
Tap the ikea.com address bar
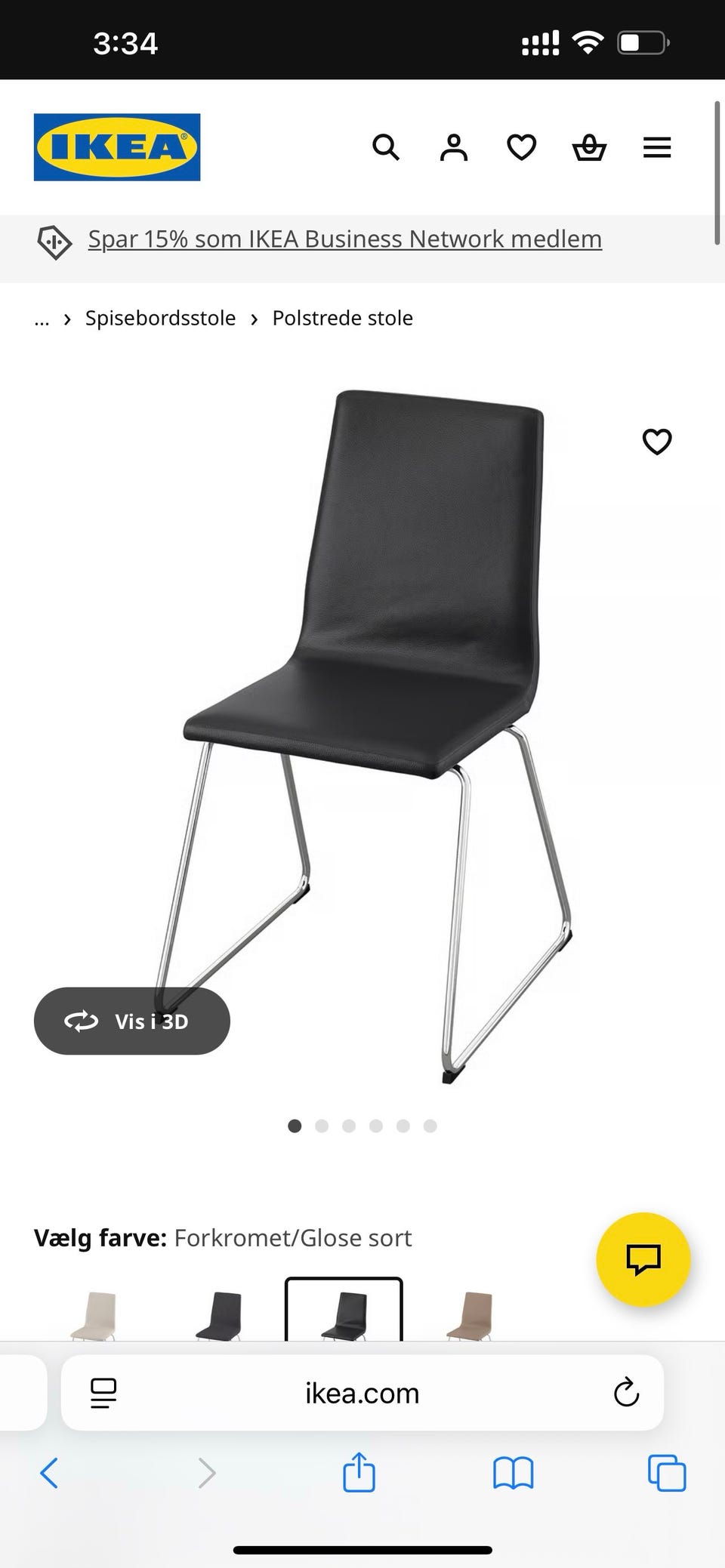(362, 1393)
